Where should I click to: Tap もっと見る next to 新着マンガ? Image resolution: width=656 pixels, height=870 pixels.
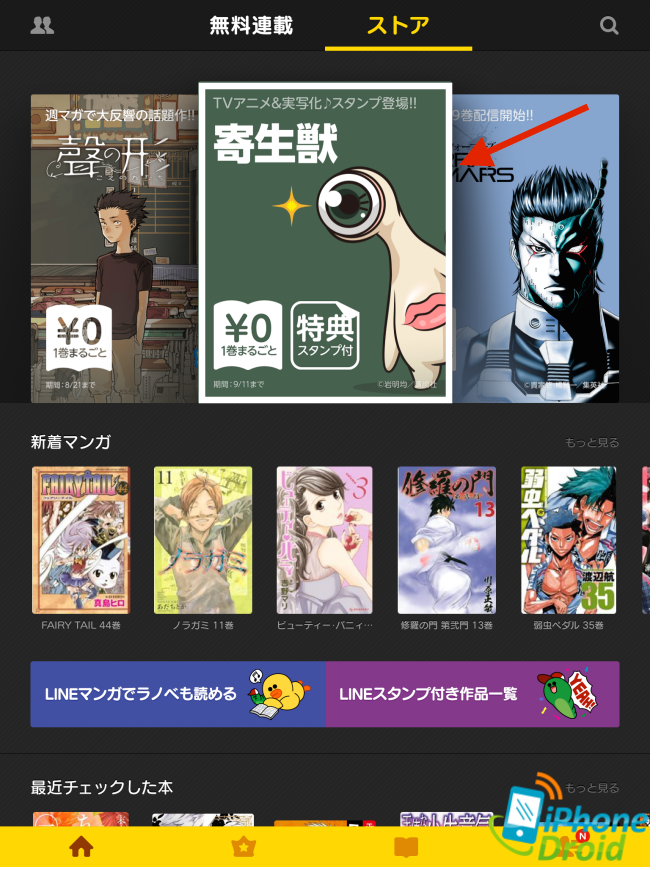point(591,443)
